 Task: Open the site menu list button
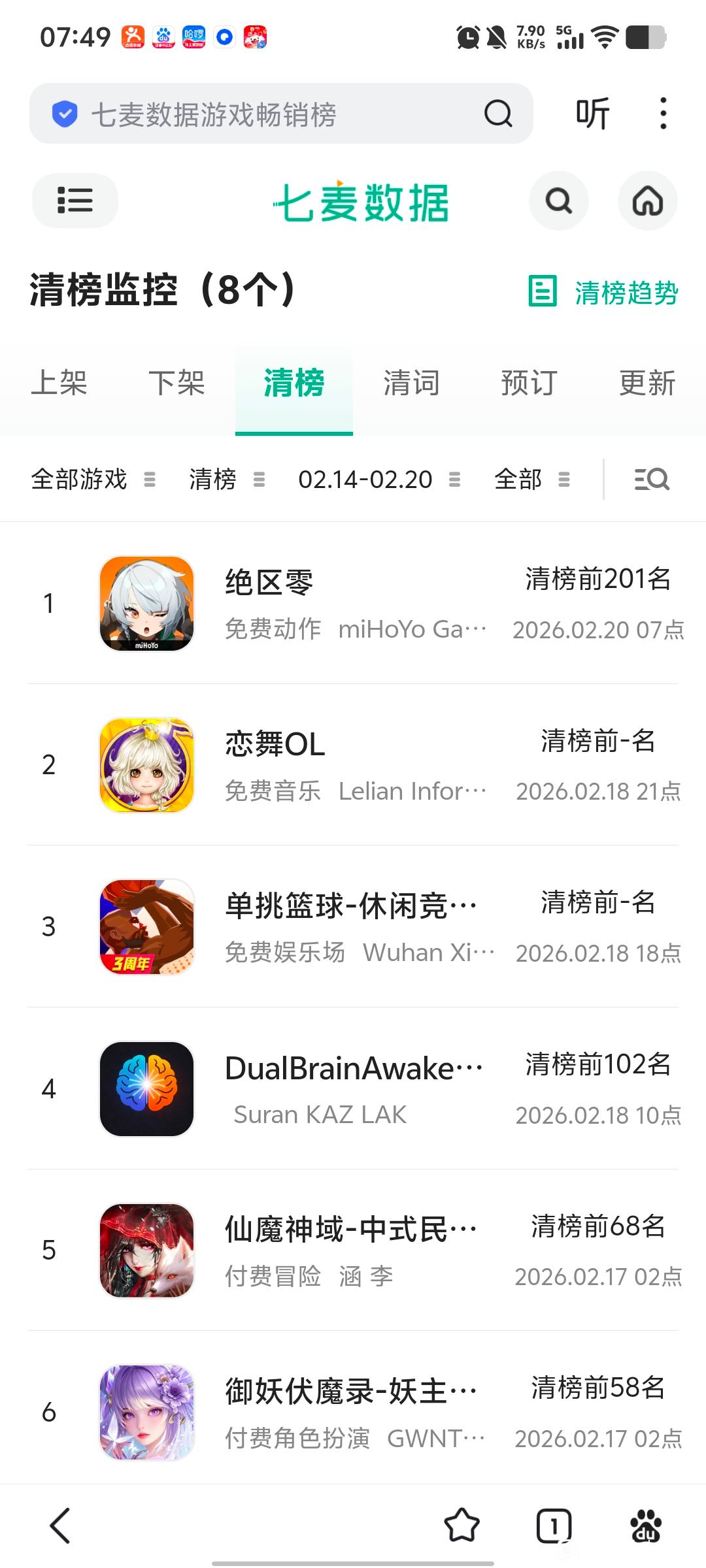(x=75, y=201)
